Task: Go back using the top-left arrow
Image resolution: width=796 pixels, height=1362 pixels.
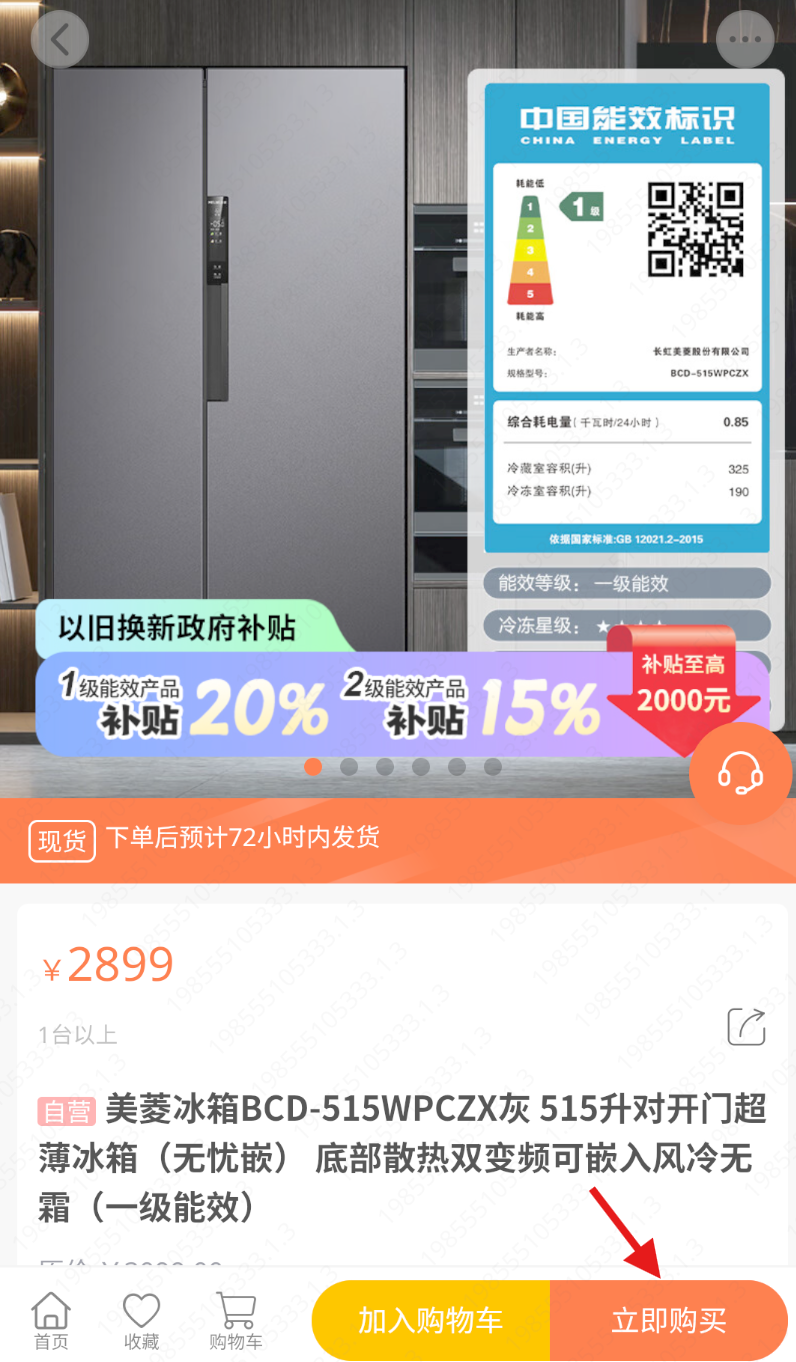Action: click(60, 40)
